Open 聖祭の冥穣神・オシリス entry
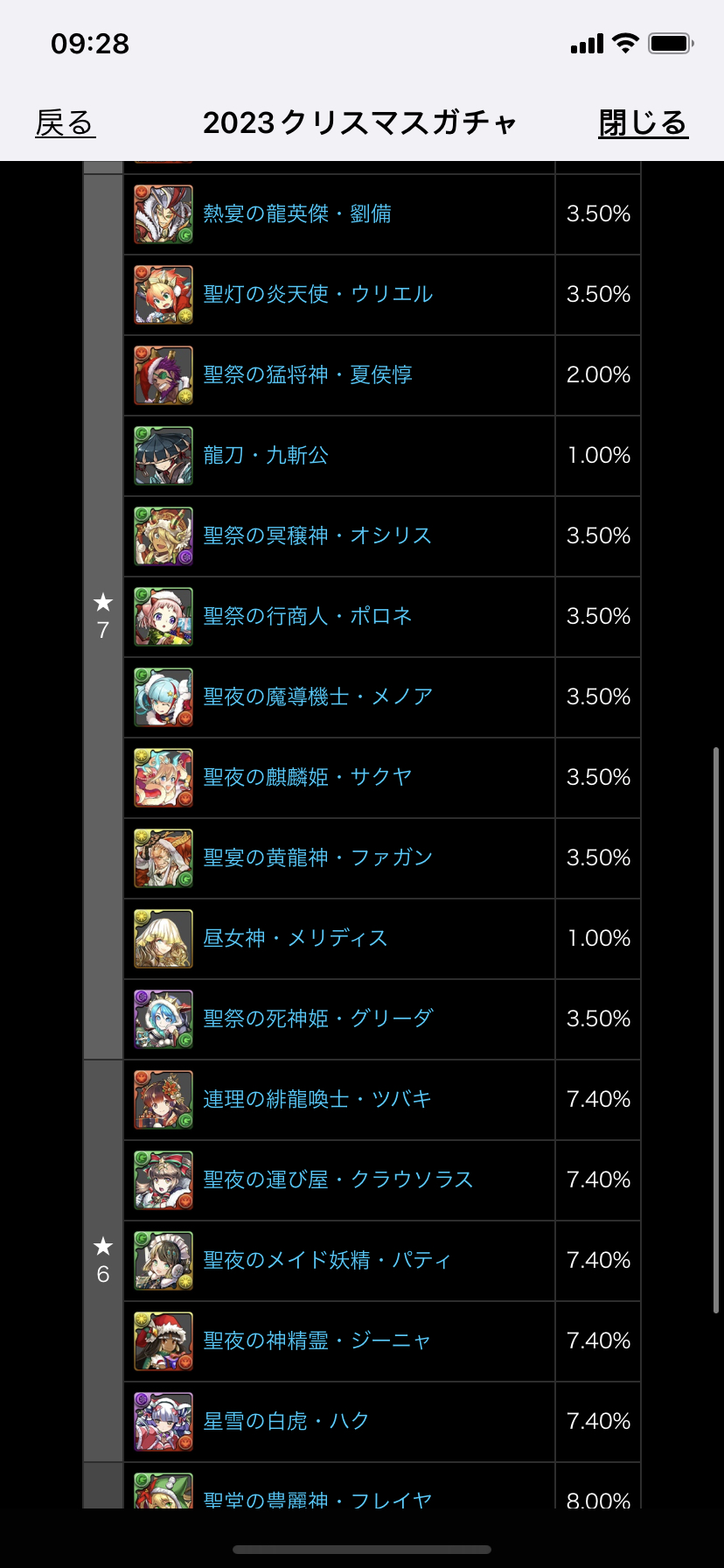Viewport: 724px width, 1568px height. click(318, 535)
